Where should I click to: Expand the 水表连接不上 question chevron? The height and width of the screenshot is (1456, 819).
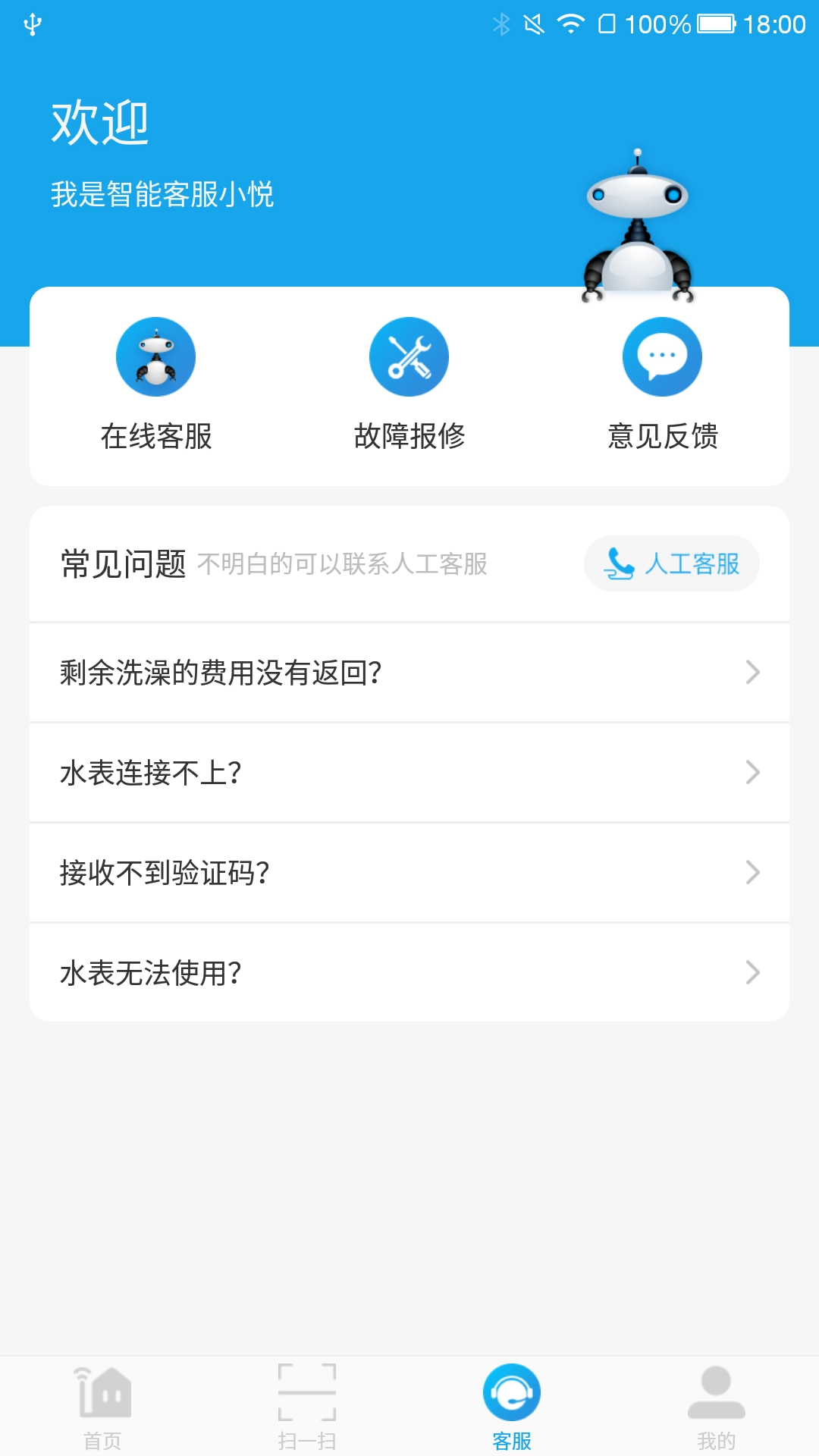(x=752, y=772)
